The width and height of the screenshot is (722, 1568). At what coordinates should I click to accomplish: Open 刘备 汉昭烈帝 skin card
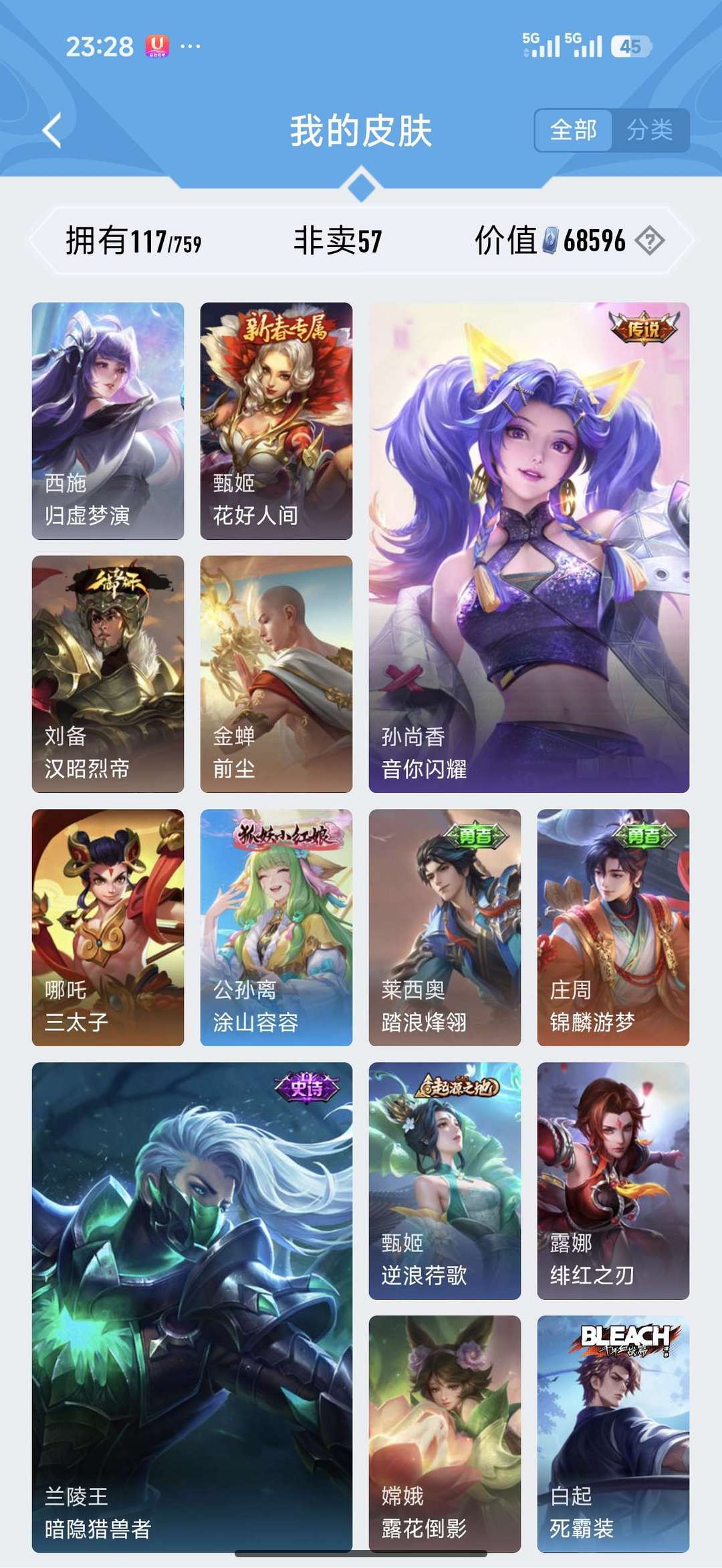[108, 674]
